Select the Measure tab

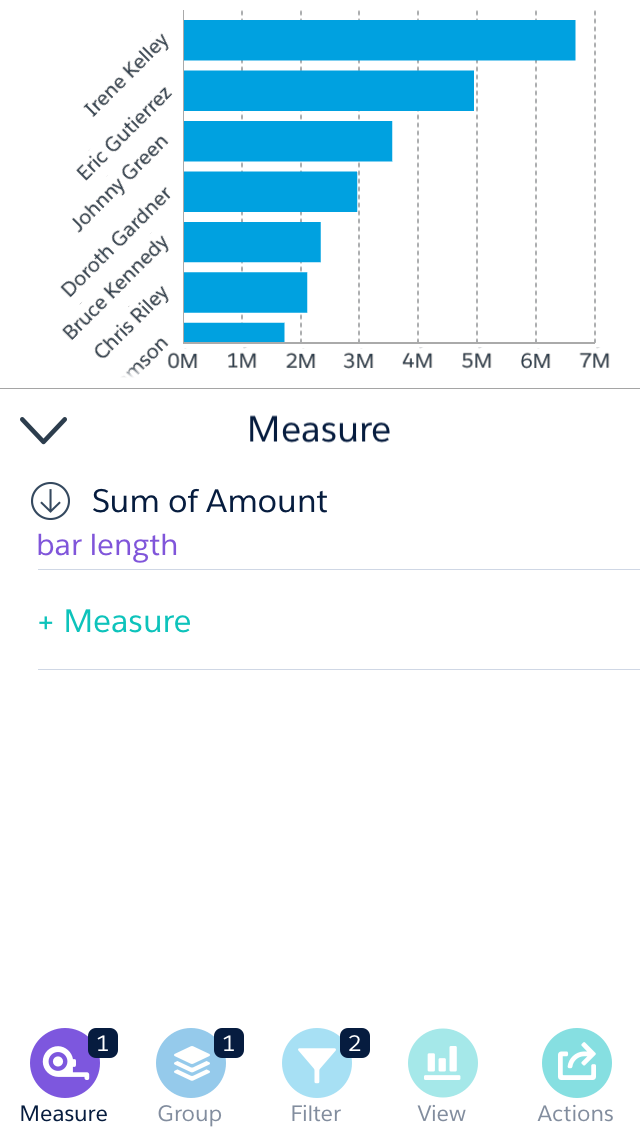(x=64, y=1075)
